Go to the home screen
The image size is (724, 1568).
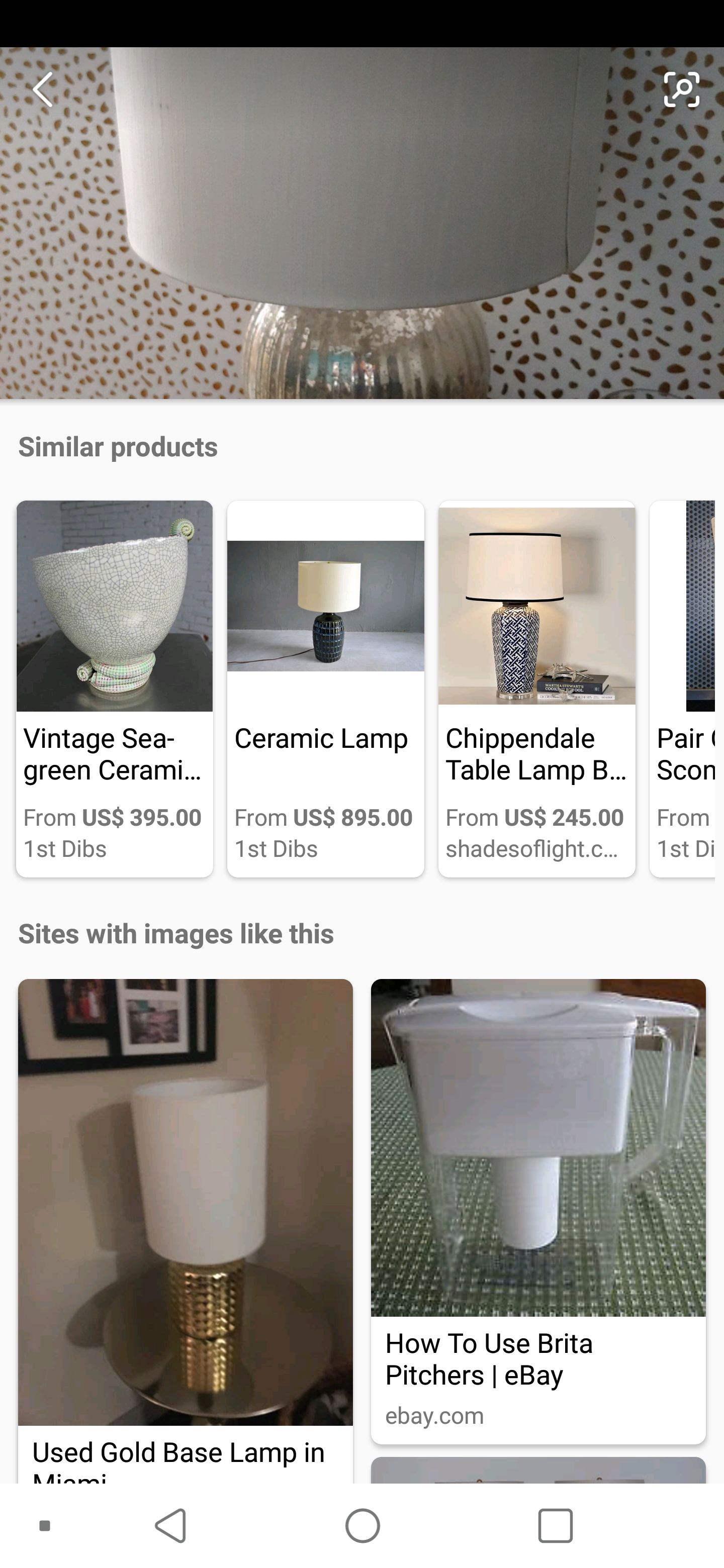tap(363, 1525)
